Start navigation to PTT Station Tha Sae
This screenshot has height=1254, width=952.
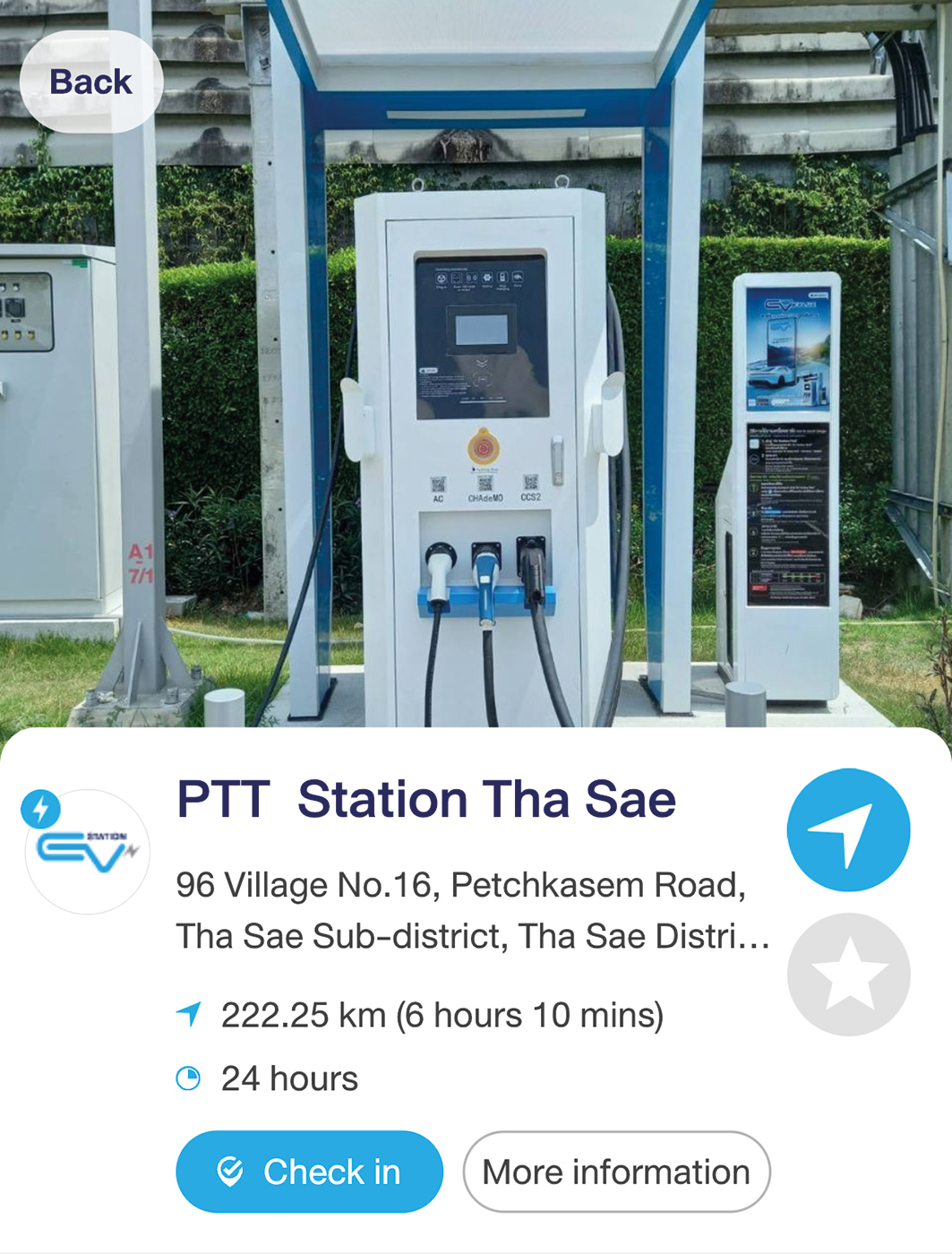click(x=848, y=830)
